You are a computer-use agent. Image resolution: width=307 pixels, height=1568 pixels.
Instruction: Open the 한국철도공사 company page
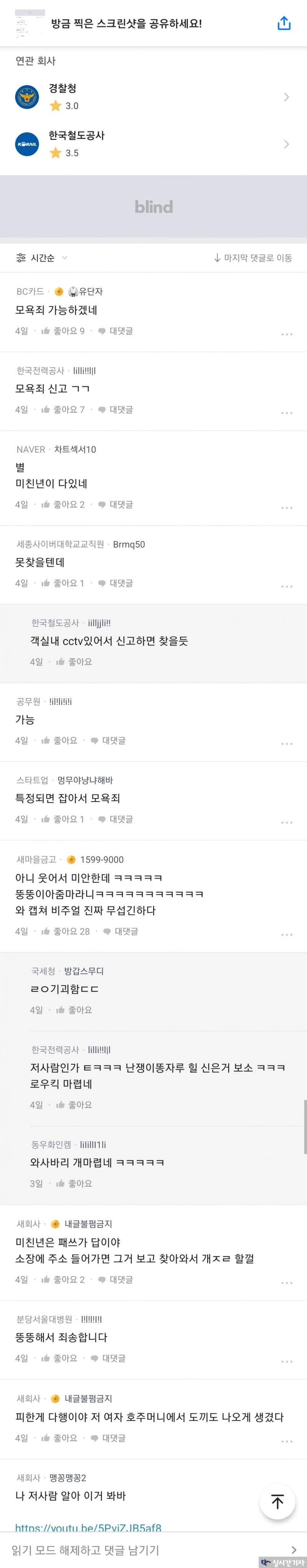point(152,144)
